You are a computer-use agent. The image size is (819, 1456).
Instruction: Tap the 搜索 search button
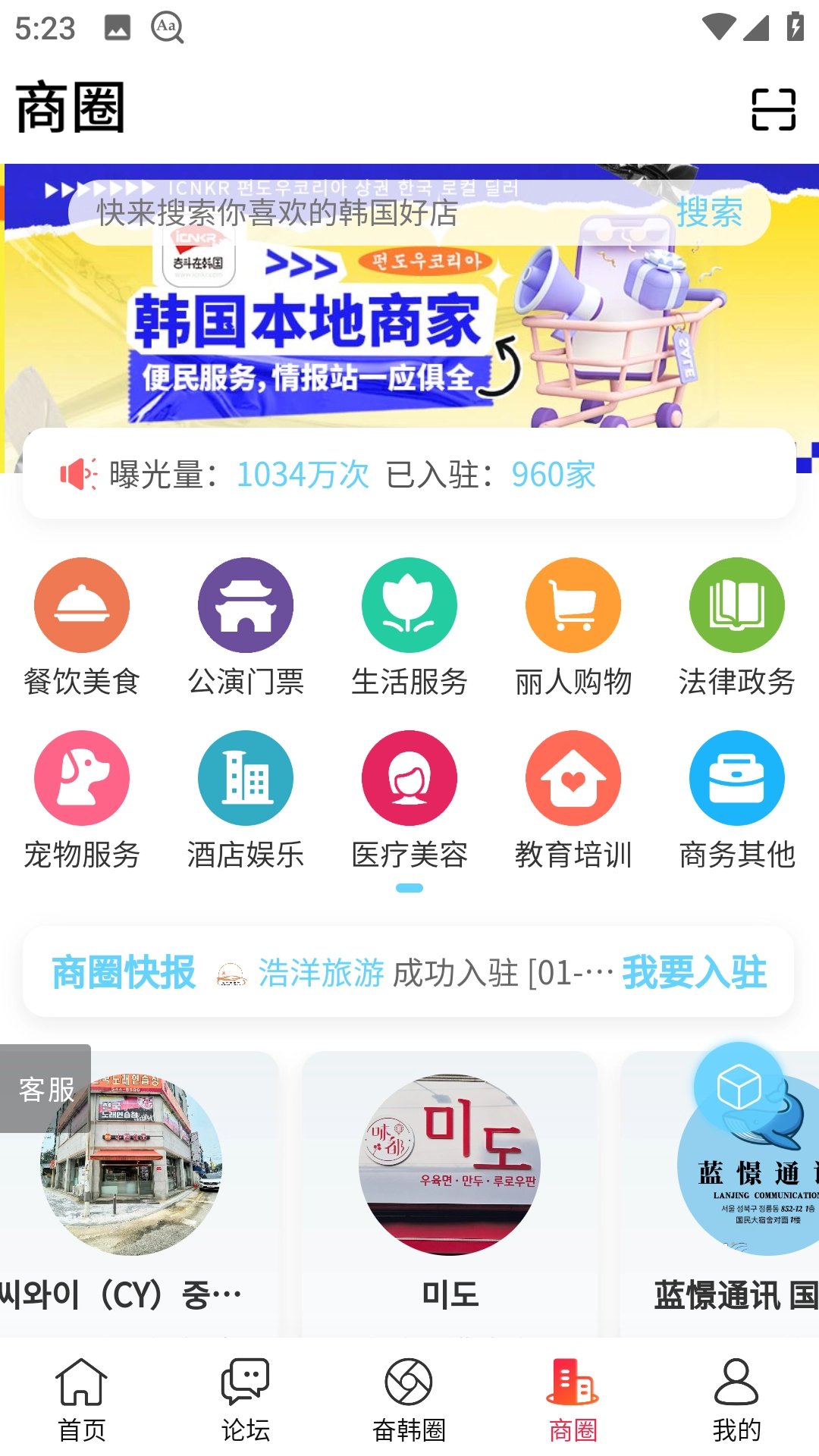(x=709, y=212)
